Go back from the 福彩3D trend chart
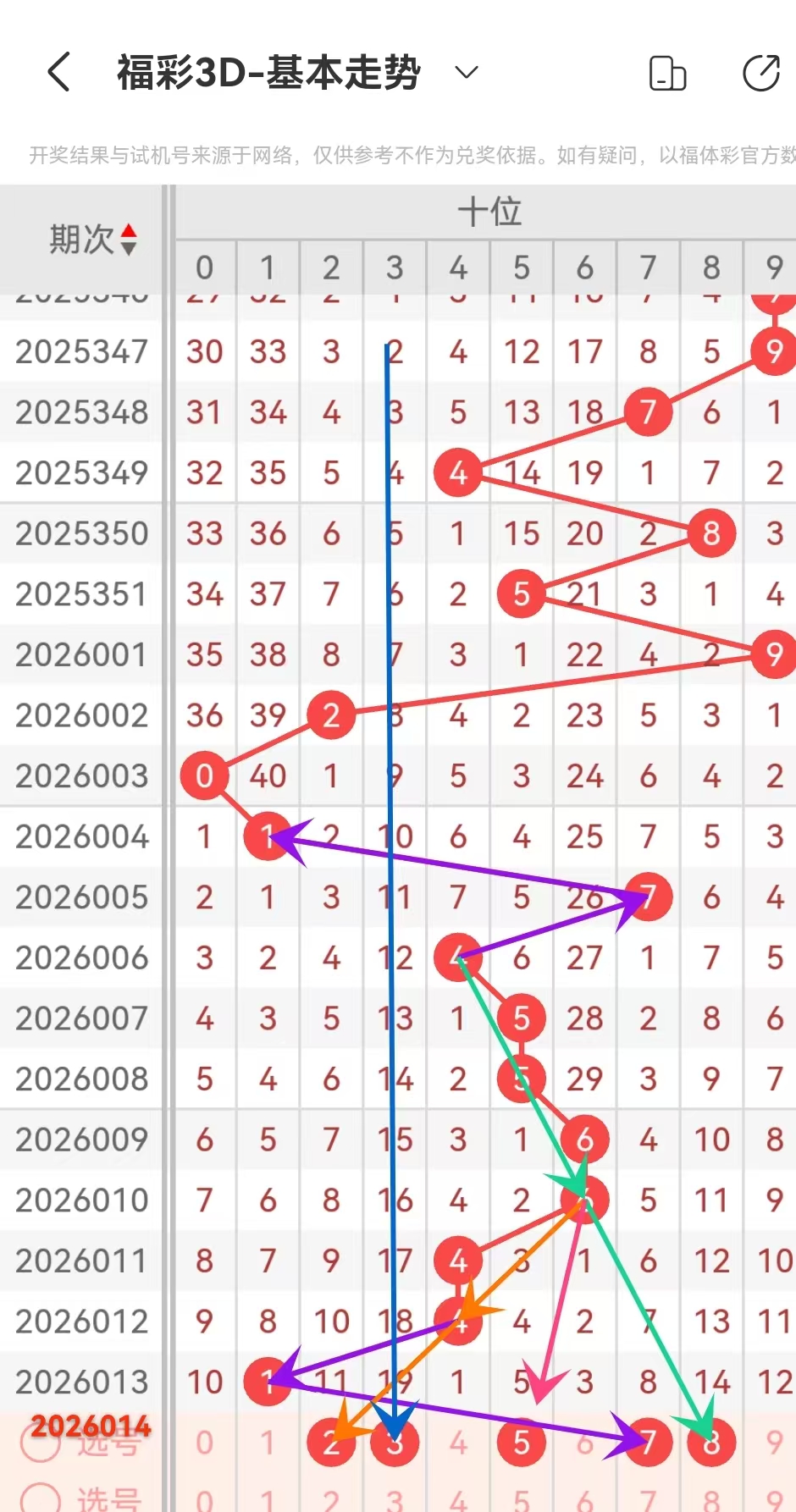796x1512 pixels. click(x=58, y=72)
